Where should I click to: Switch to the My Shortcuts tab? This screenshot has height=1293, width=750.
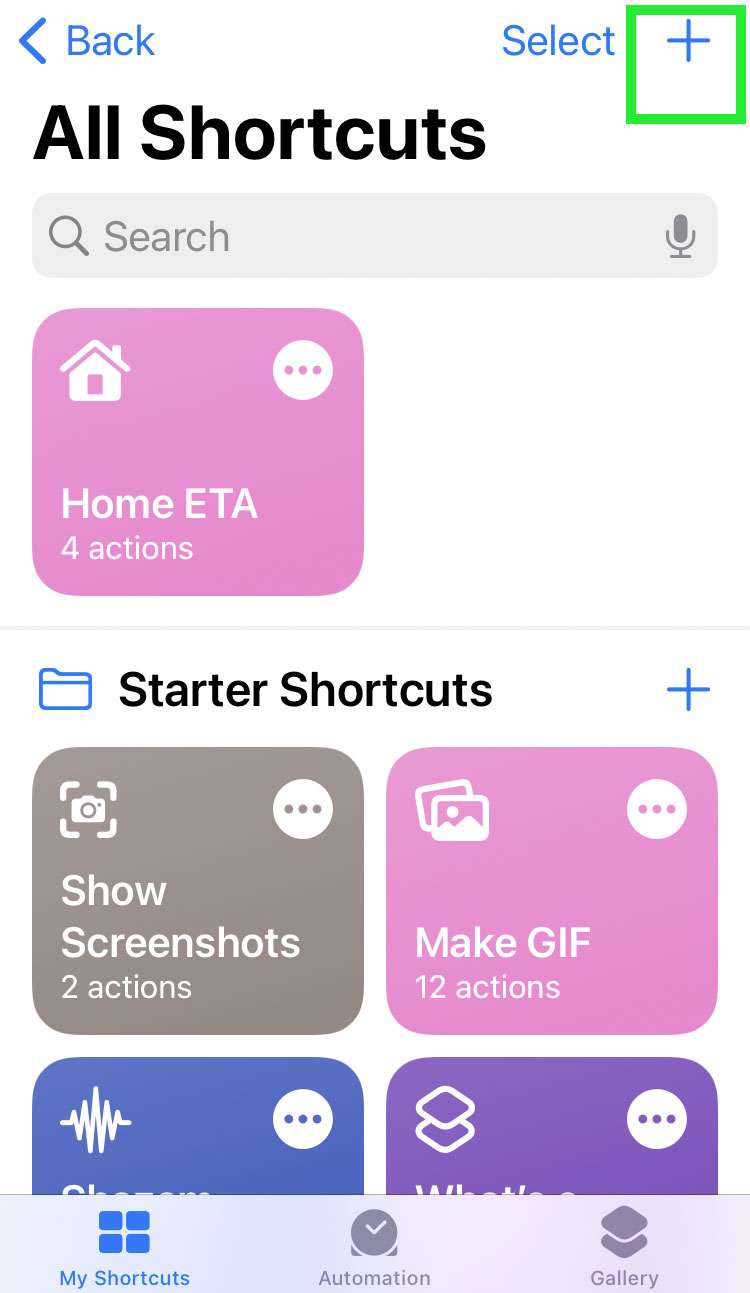pos(124,1246)
